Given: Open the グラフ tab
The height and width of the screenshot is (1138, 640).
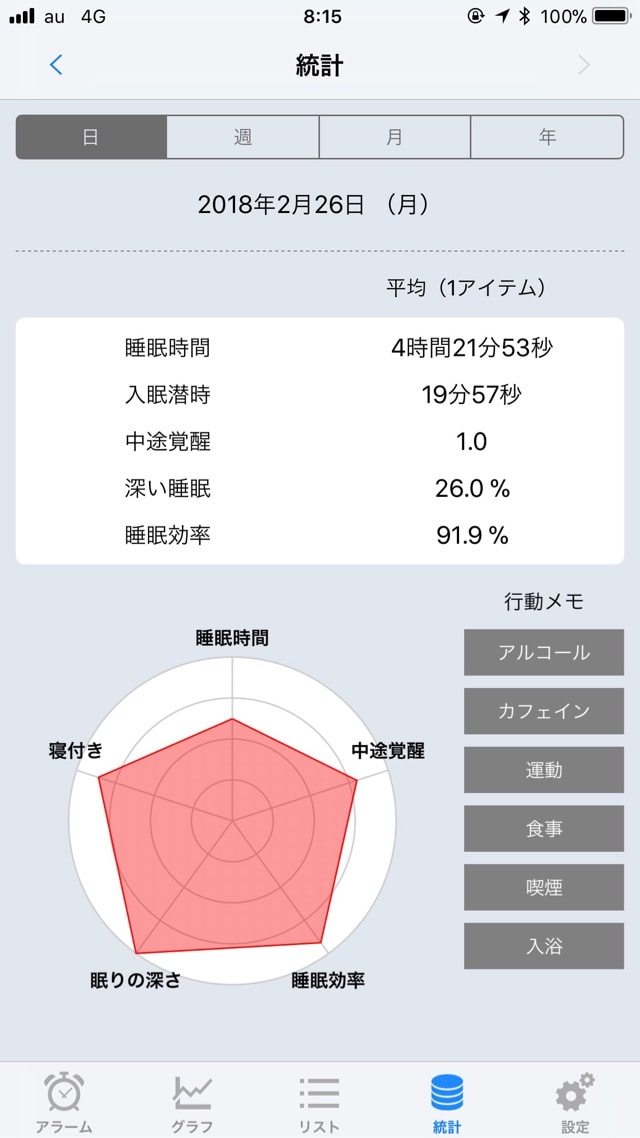Looking at the screenshot, I should tap(192, 1102).
